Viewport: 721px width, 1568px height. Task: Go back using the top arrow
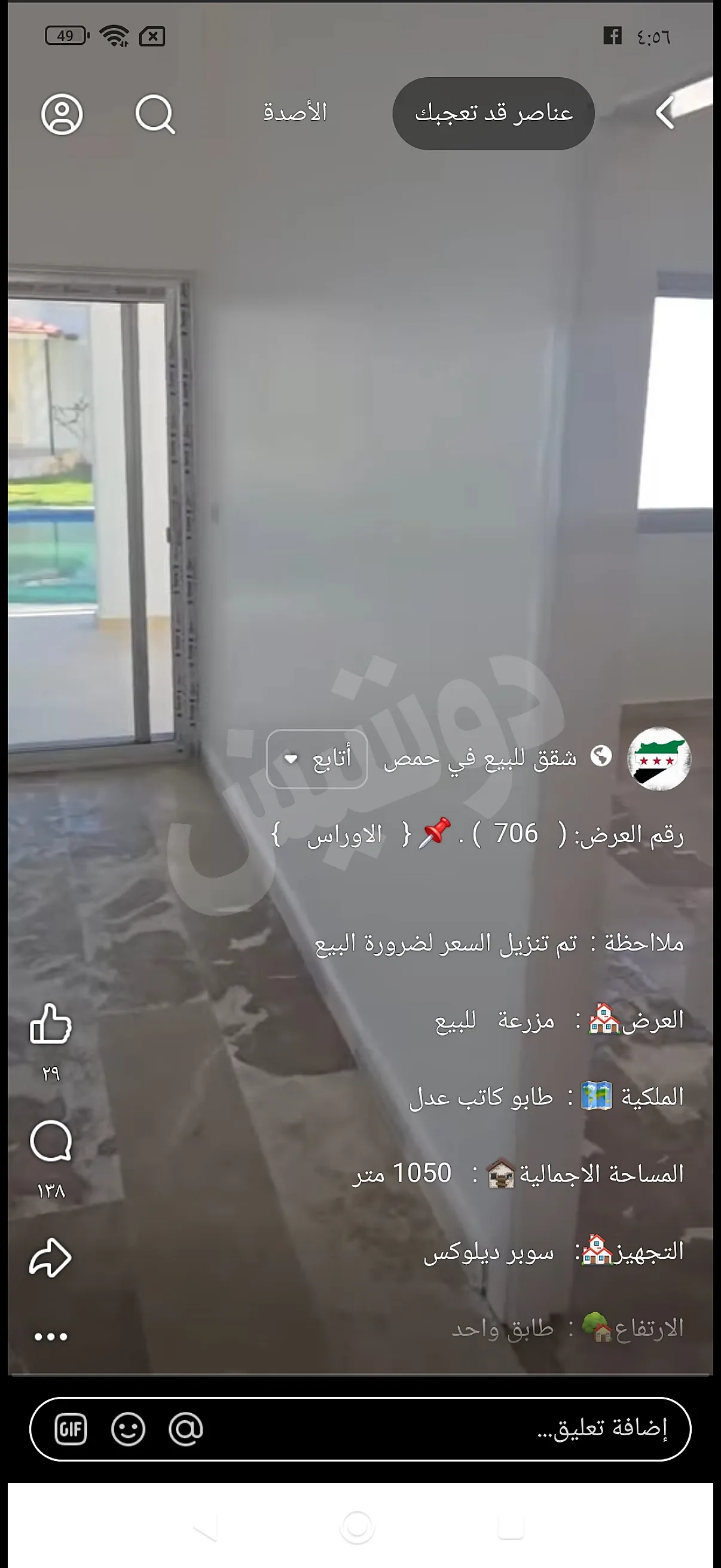pyautogui.click(x=665, y=113)
